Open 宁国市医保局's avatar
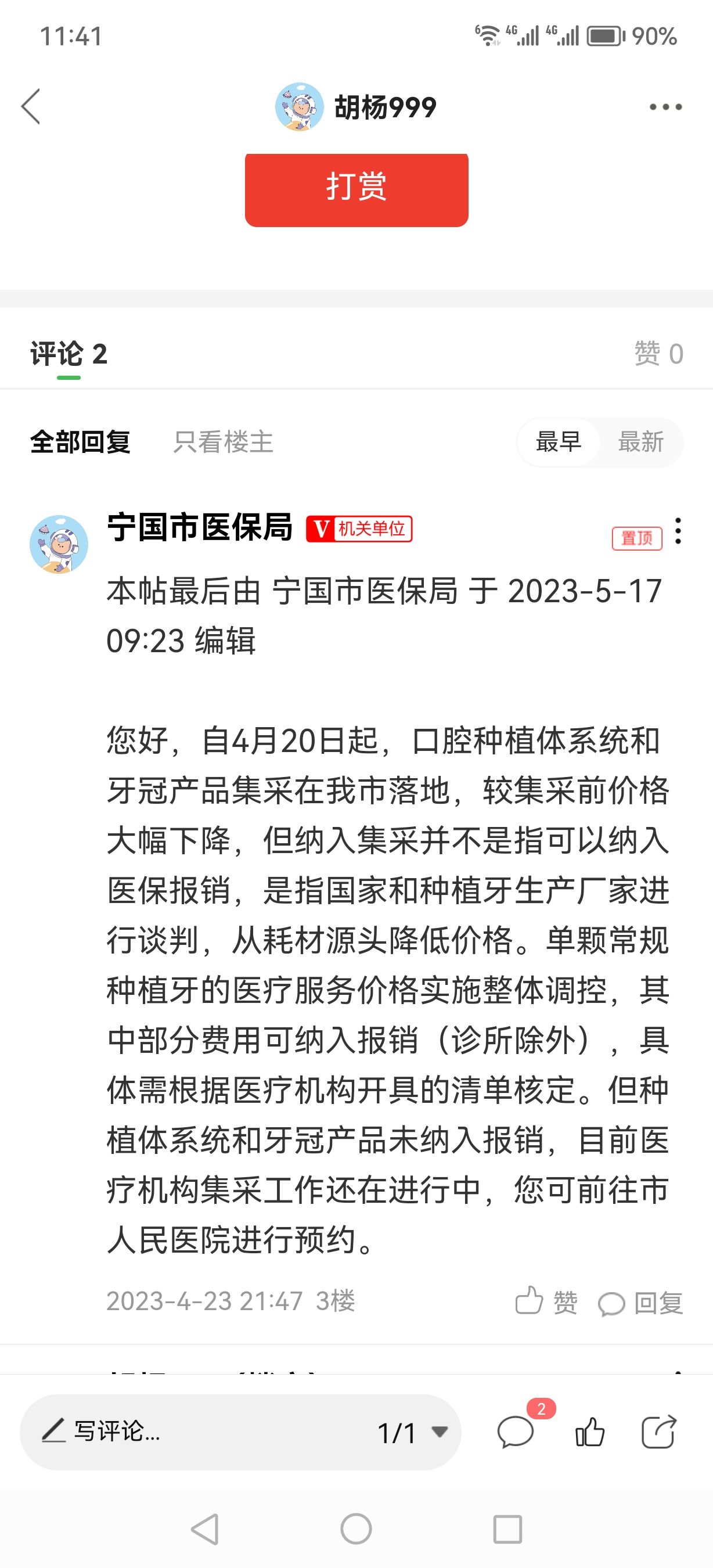 point(59,544)
